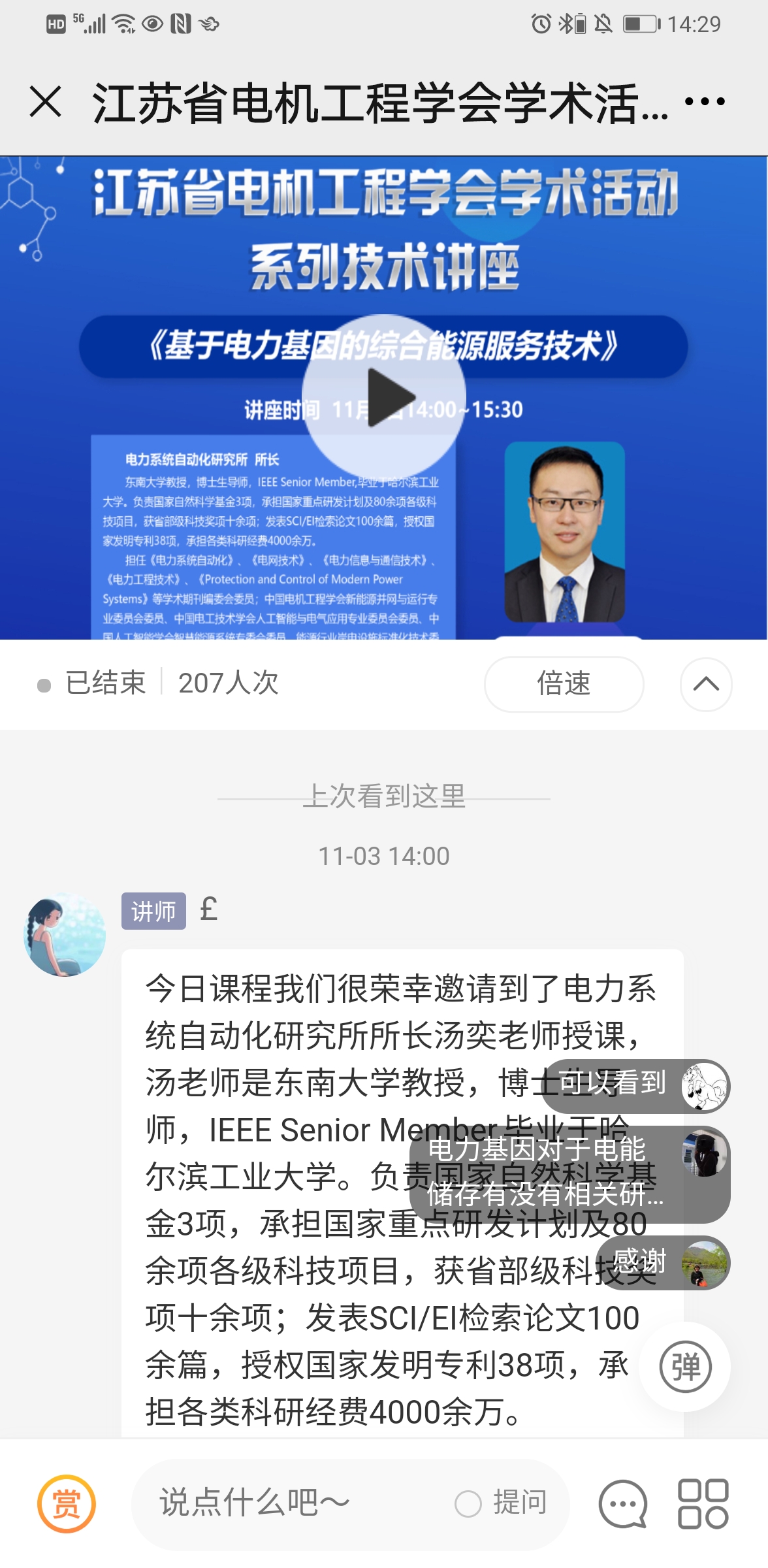Toggle bullet comments with 弹 button

click(x=684, y=1366)
